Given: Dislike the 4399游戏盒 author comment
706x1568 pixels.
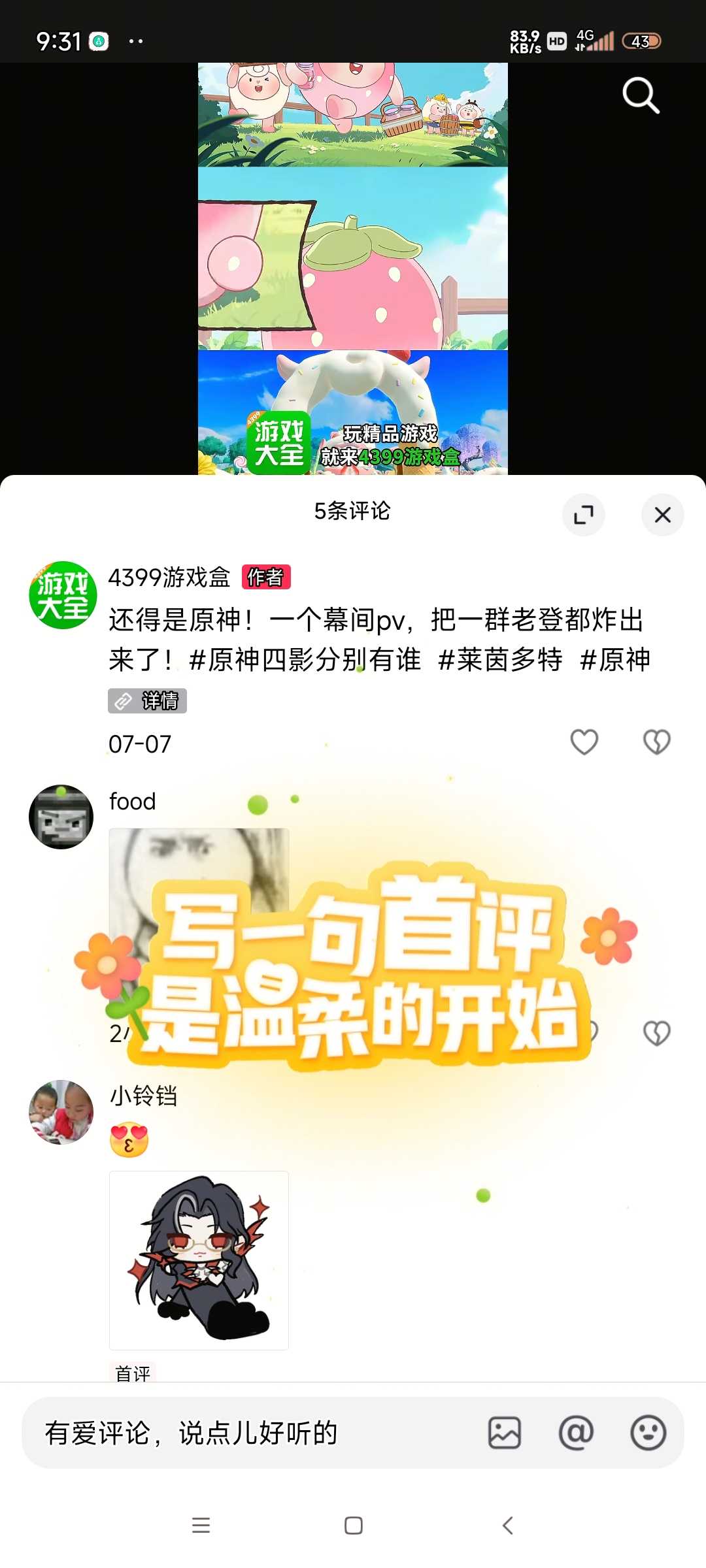Looking at the screenshot, I should click(656, 742).
